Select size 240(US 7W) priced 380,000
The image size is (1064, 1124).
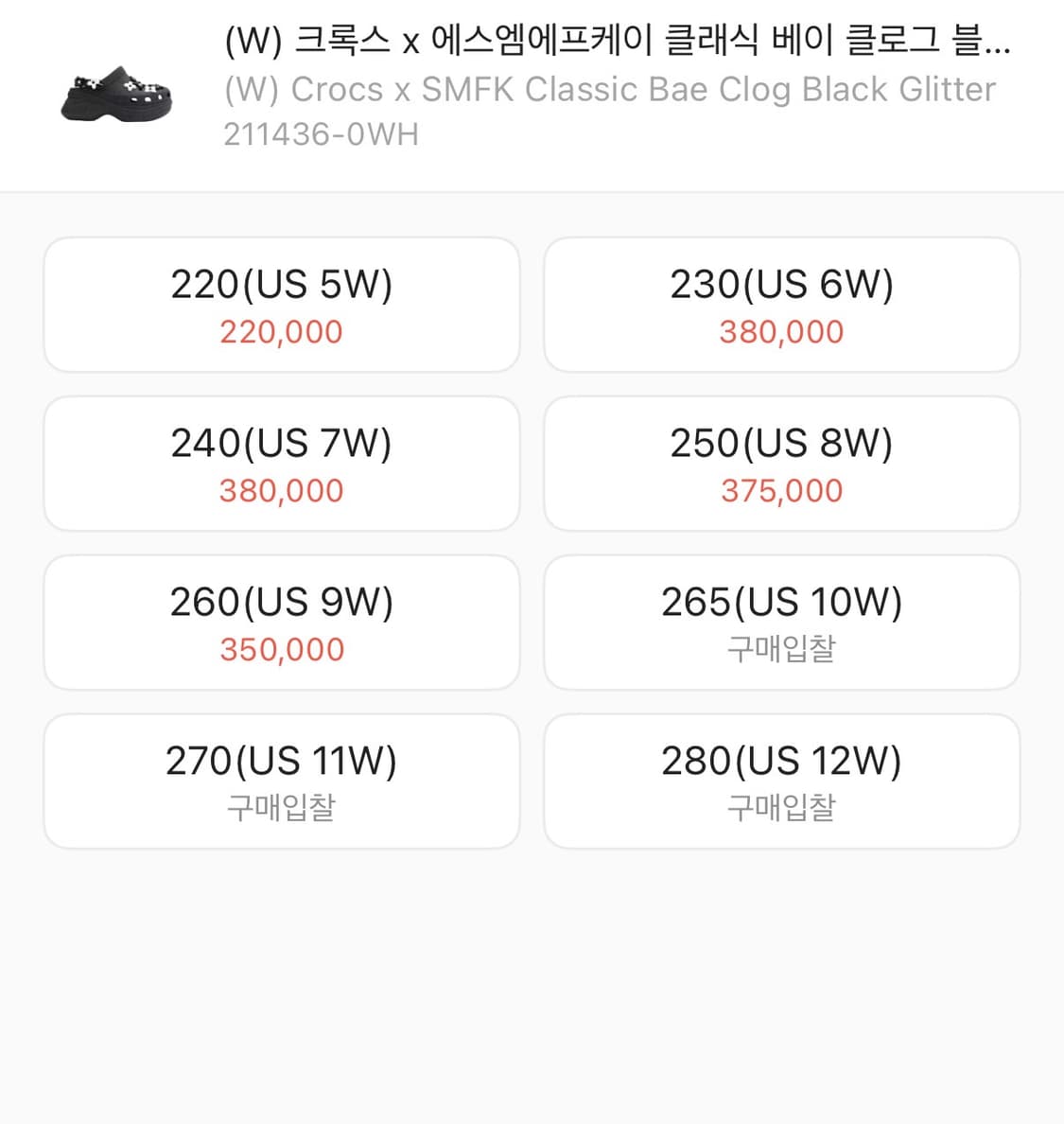coord(280,463)
